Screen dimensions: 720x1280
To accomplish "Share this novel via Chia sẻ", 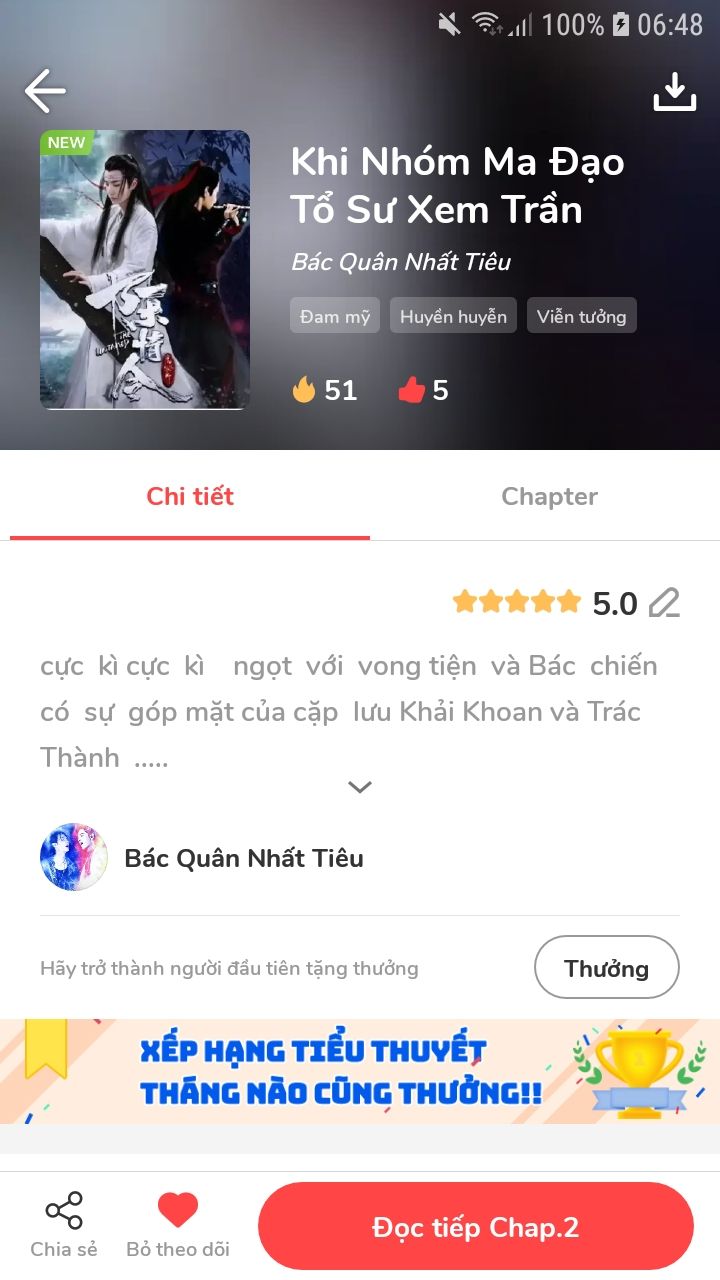I will 64,1224.
